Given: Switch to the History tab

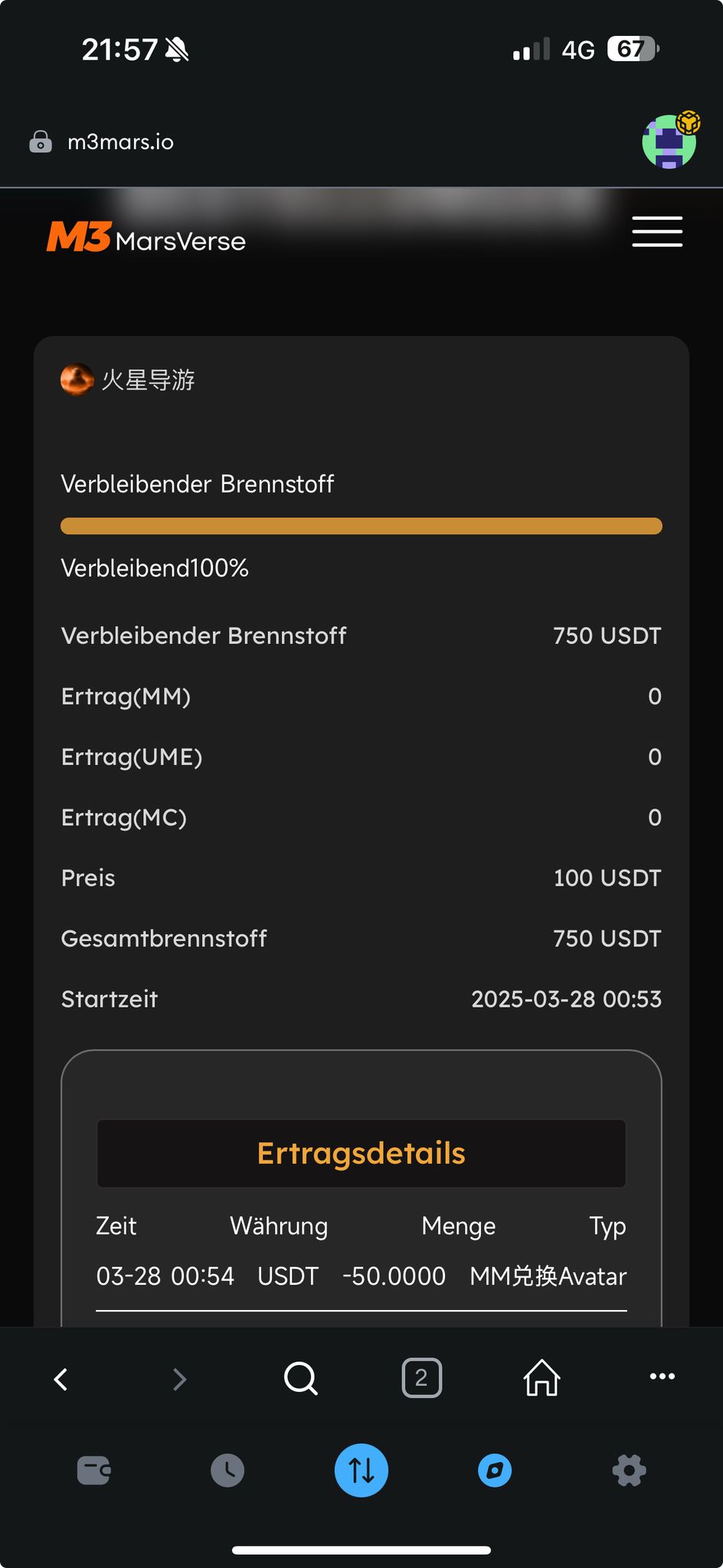Looking at the screenshot, I should pos(227,1470).
